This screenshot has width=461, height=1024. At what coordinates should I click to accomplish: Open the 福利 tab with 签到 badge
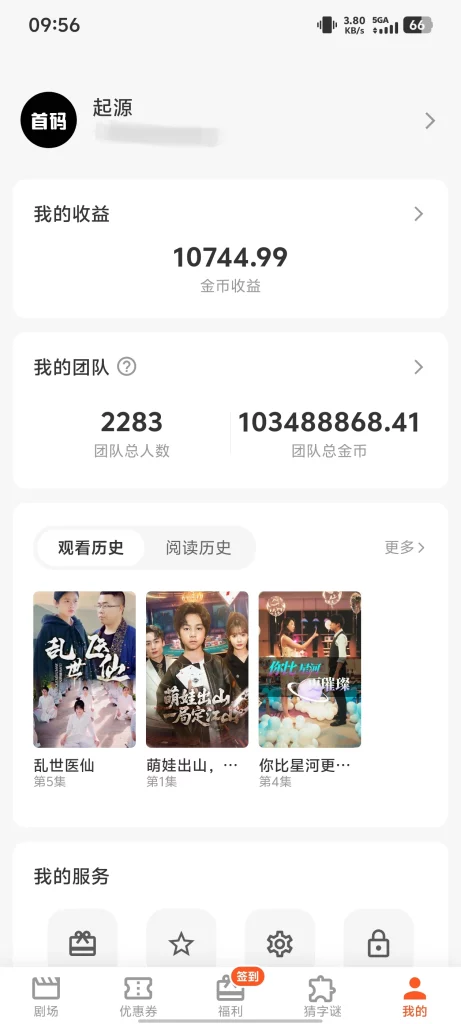coord(231,995)
